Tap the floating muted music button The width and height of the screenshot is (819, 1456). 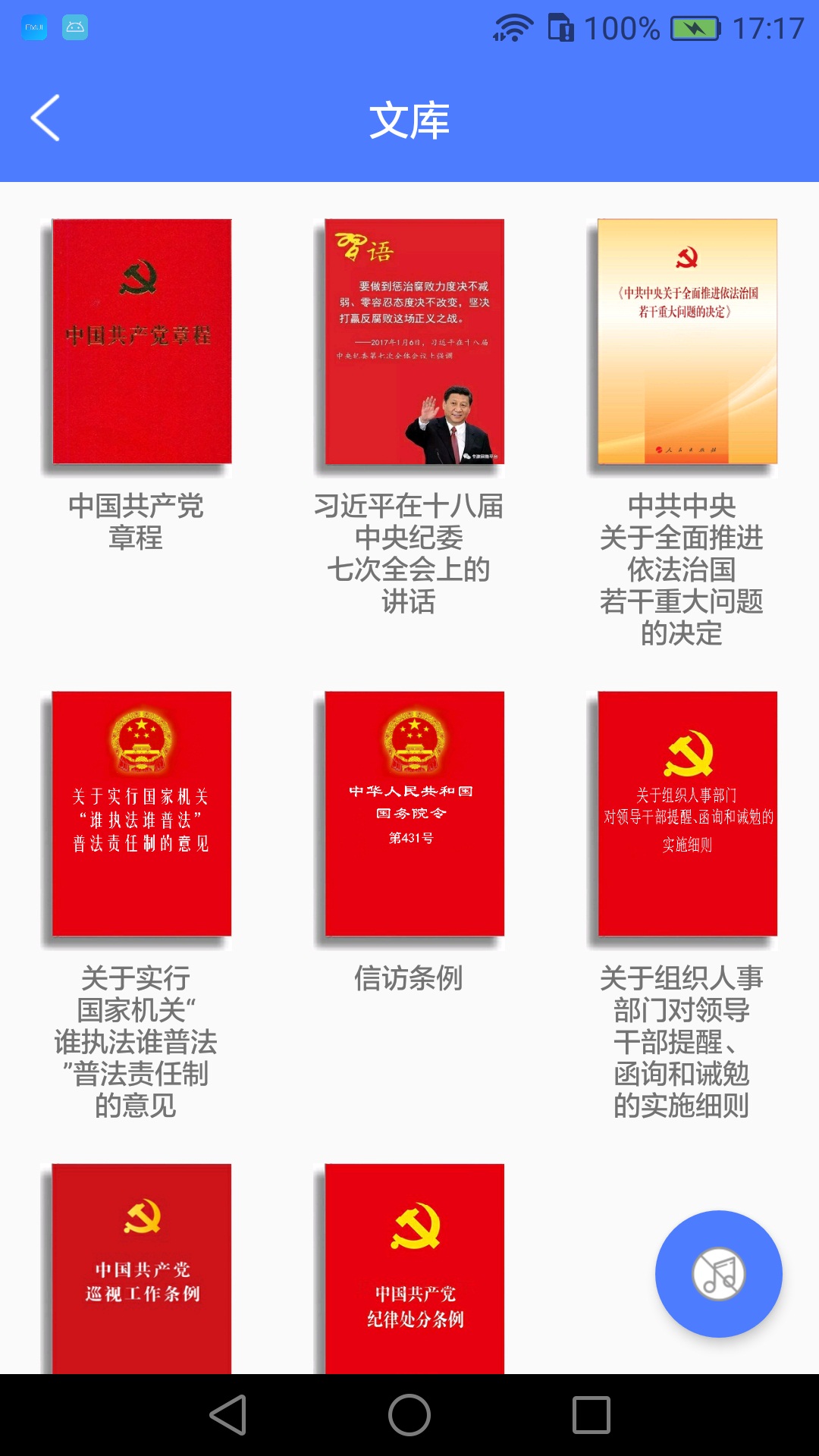click(x=718, y=1274)
